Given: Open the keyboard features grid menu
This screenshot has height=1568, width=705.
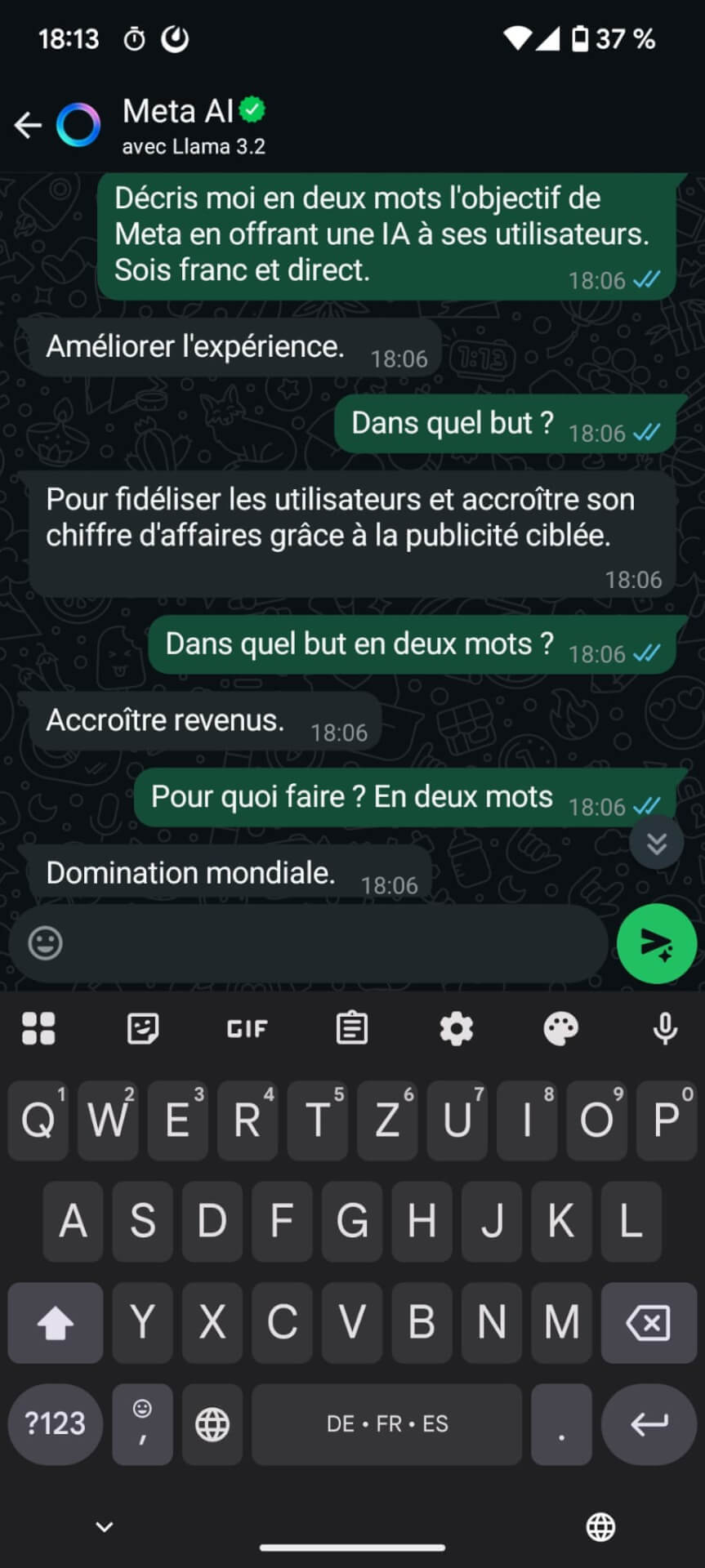Looking at the screenshot, I should 38,1028.
